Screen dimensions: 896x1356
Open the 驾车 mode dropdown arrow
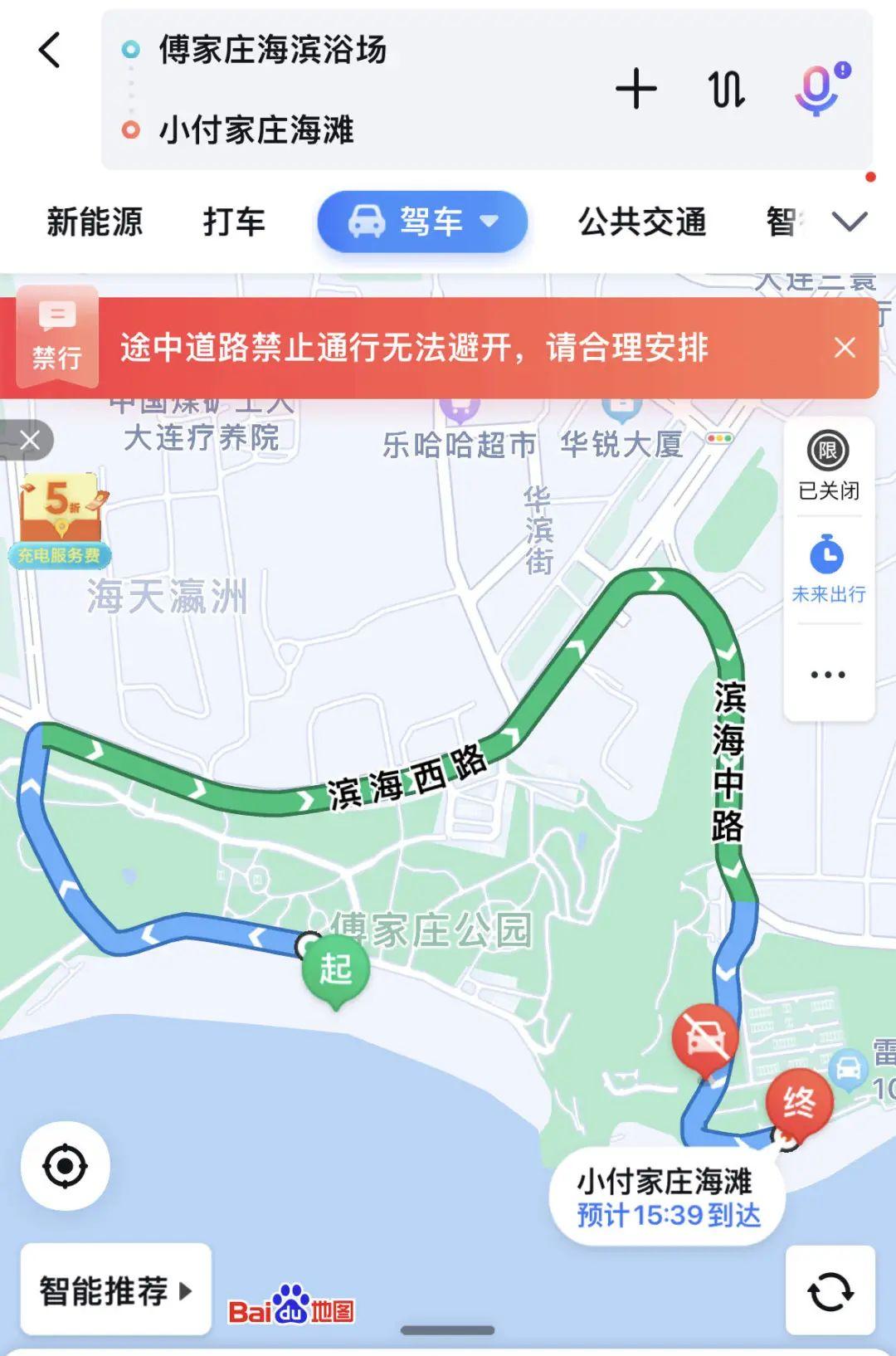490,222
